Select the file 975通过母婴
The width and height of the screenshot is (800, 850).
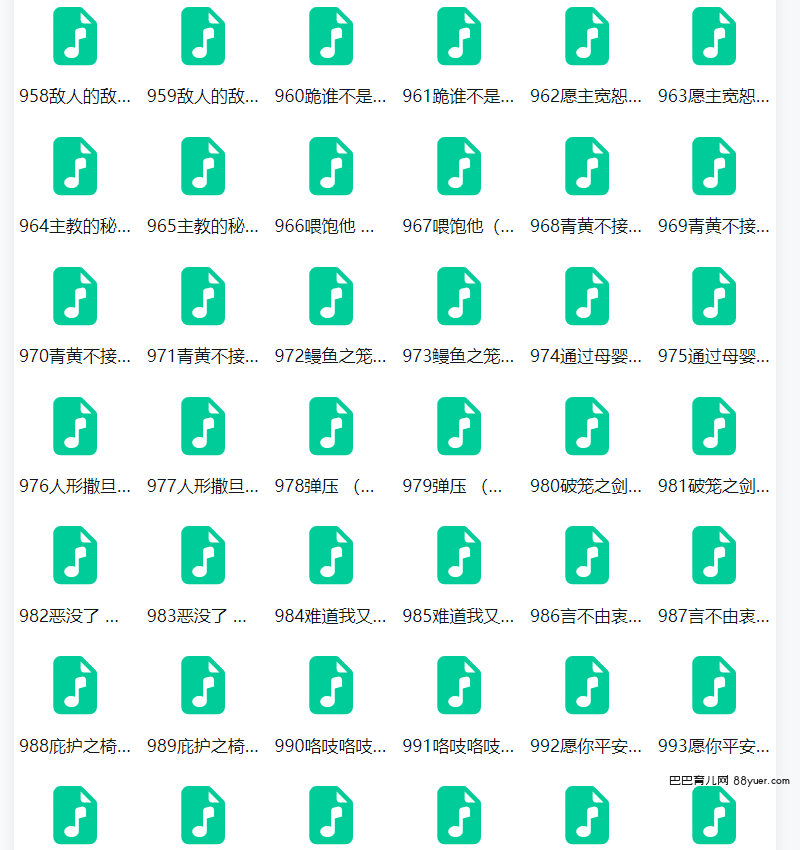714,296
